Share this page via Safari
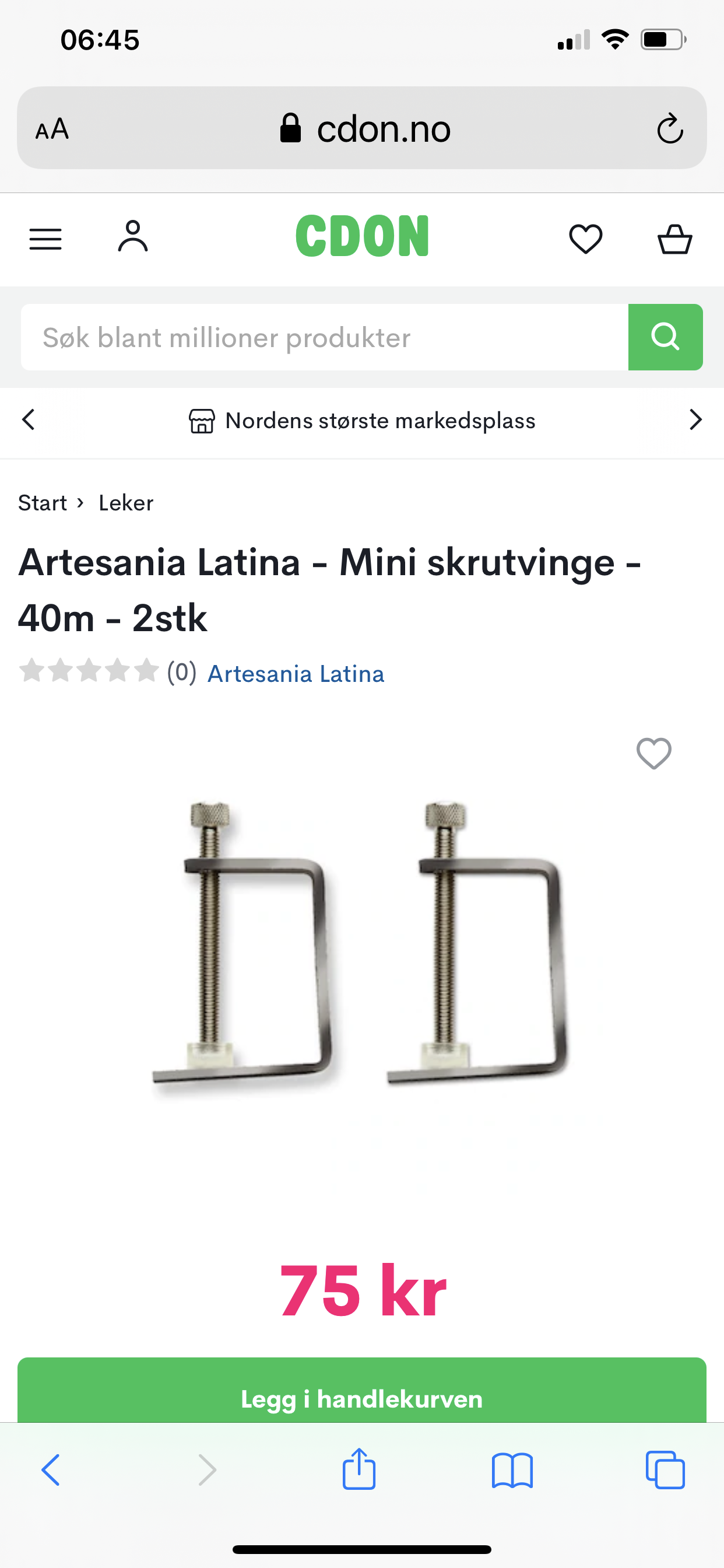Screen dimensions: 724x1568 [359, 1468]
